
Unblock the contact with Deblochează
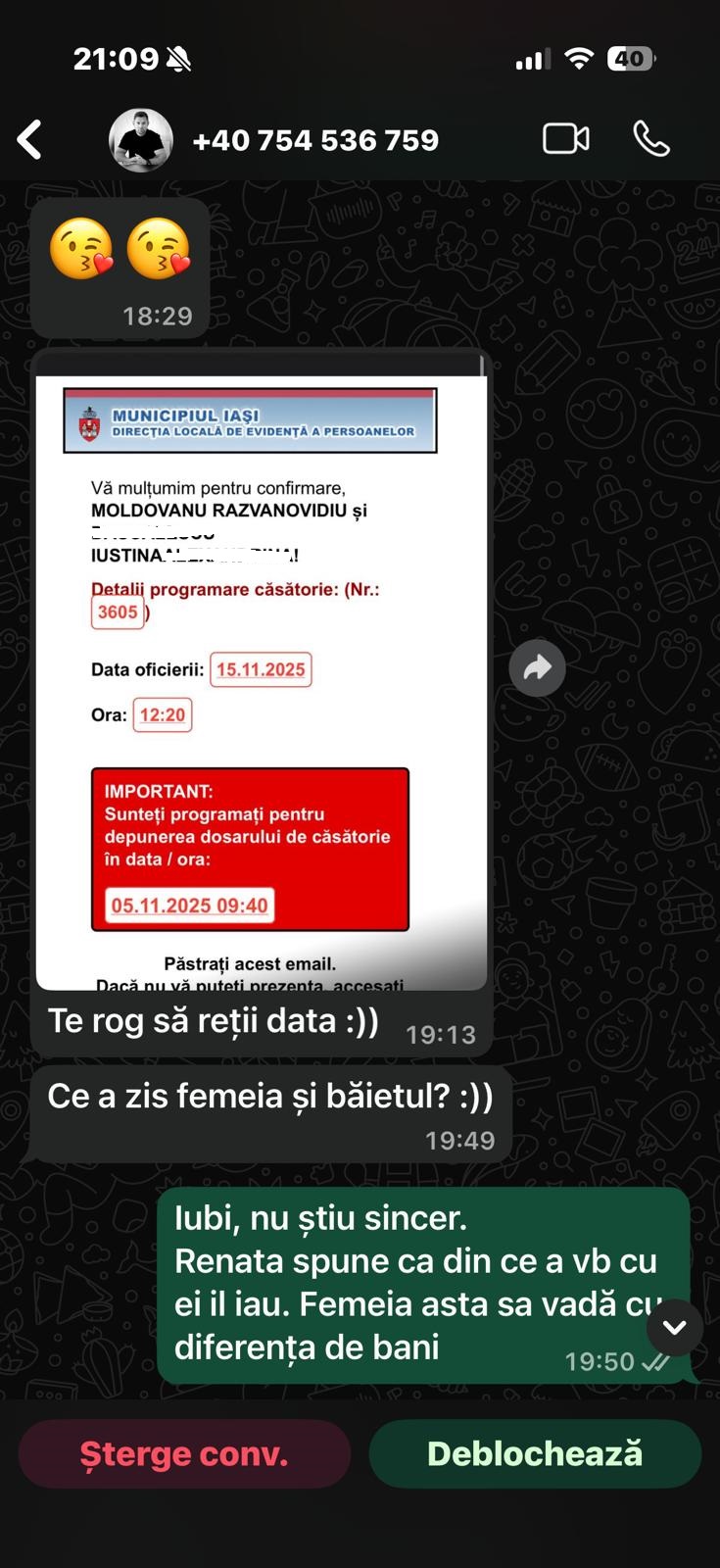point(535,1453)
